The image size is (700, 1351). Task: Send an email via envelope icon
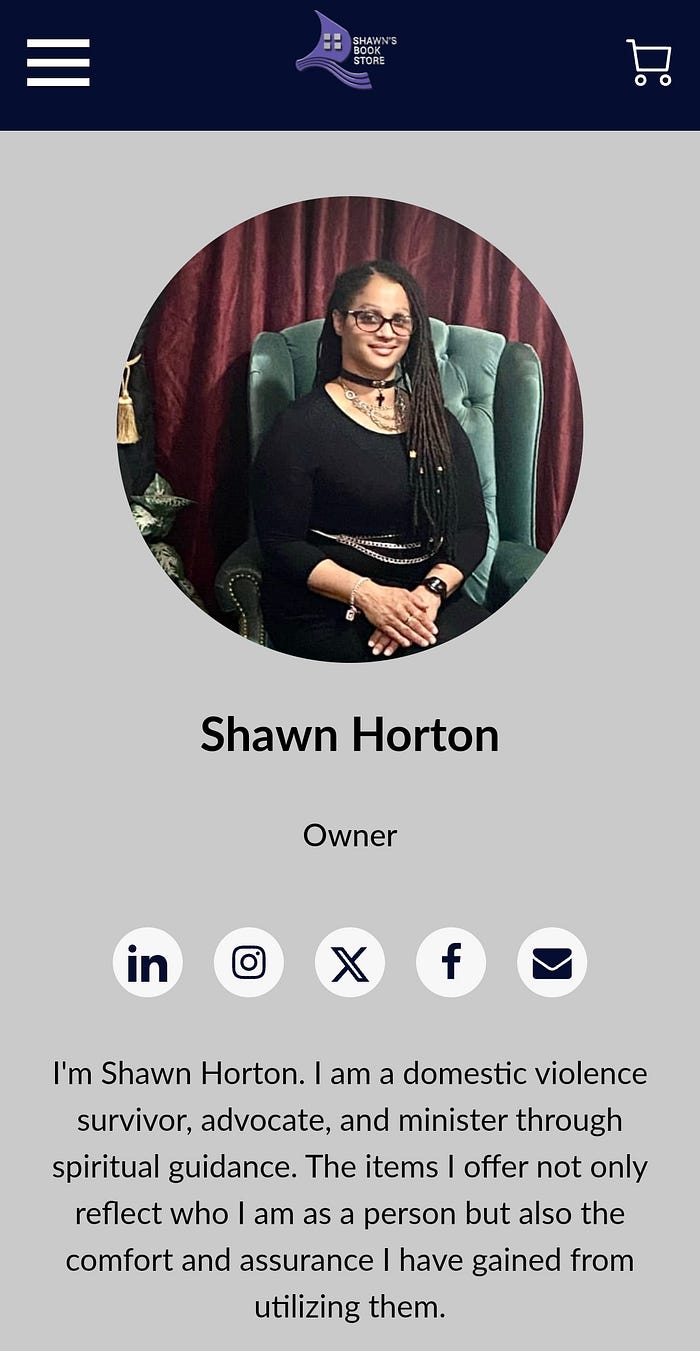[x=552, y=962]
